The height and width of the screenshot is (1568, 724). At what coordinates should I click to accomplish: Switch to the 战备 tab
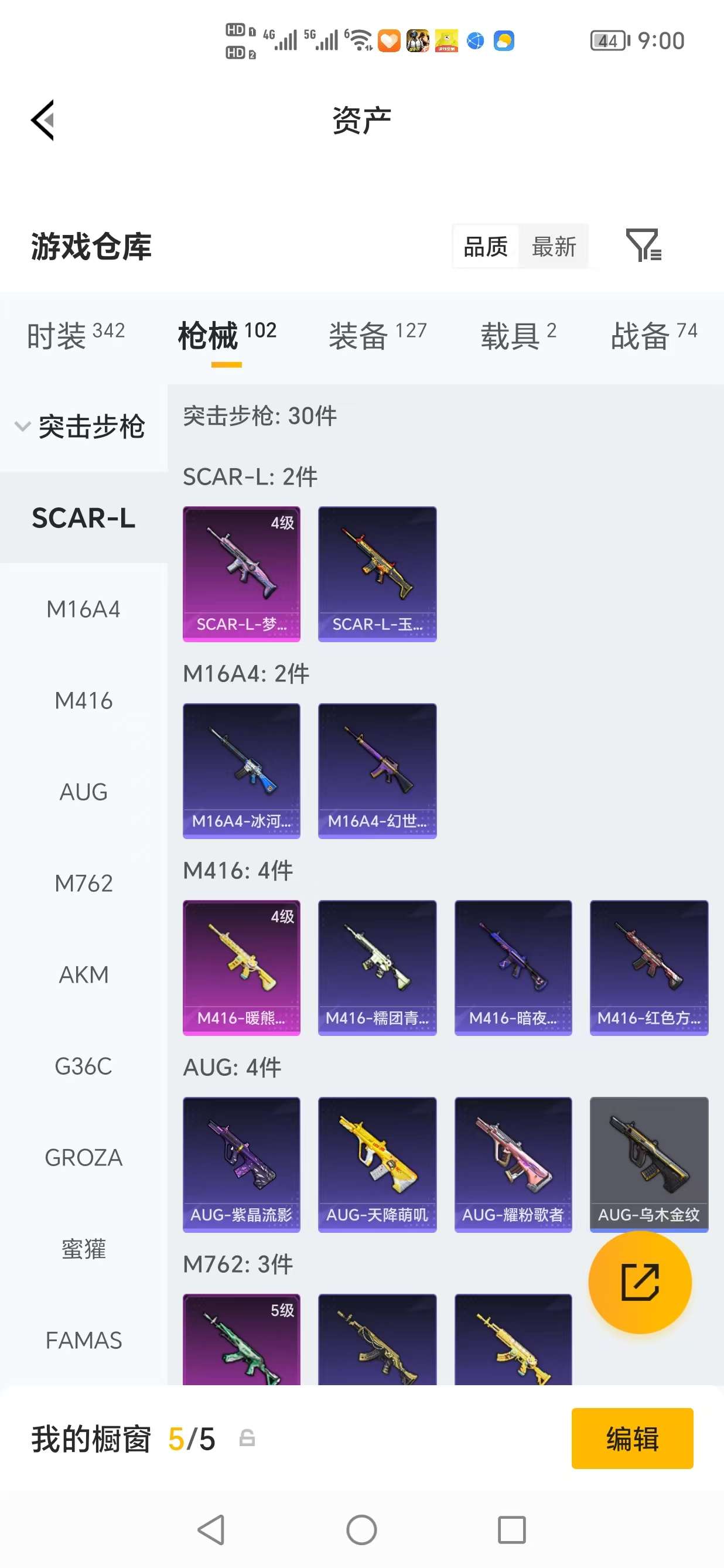pyautogui.click(x=654, y=335)
